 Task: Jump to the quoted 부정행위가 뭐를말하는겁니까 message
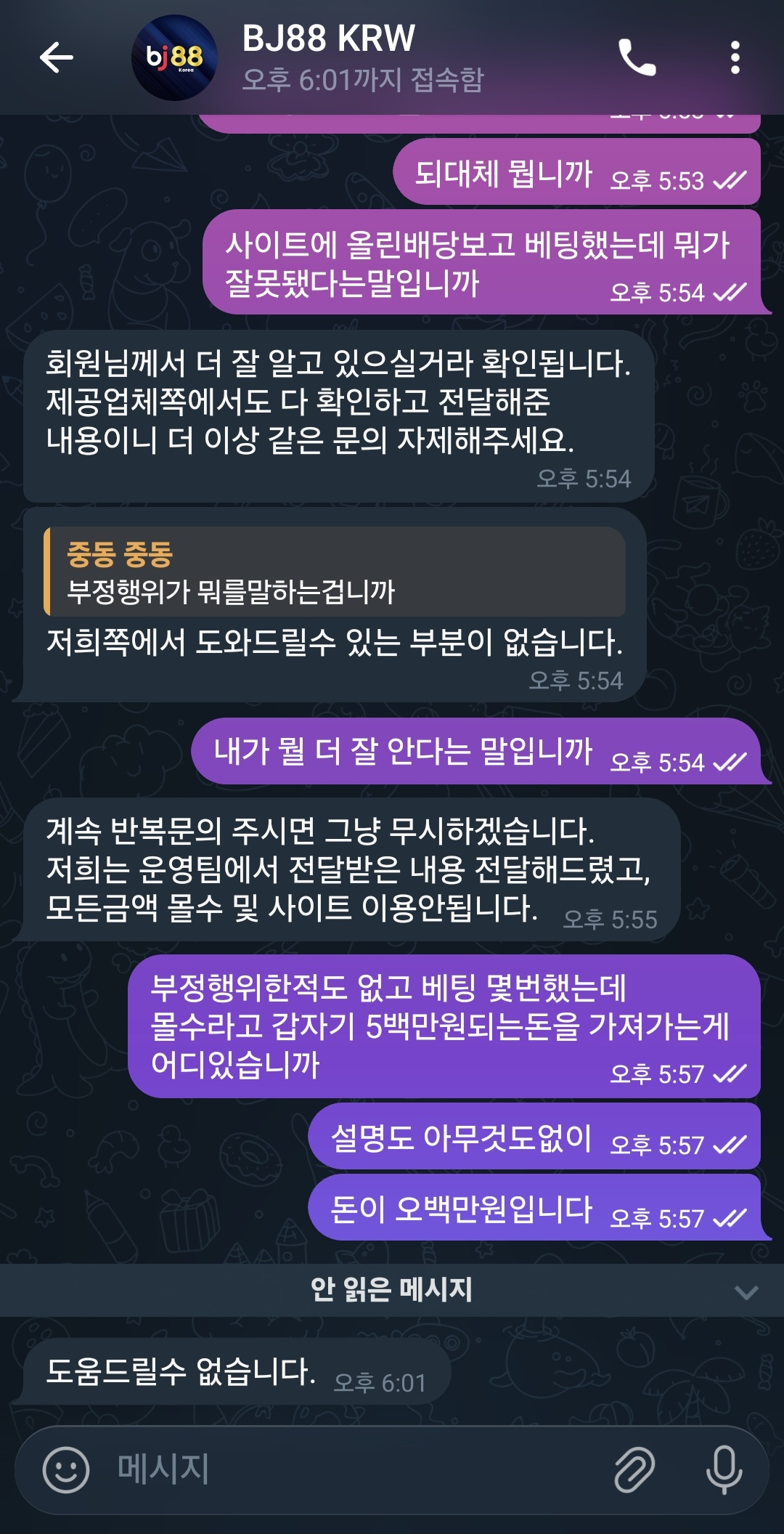click(x=334, y=572)
